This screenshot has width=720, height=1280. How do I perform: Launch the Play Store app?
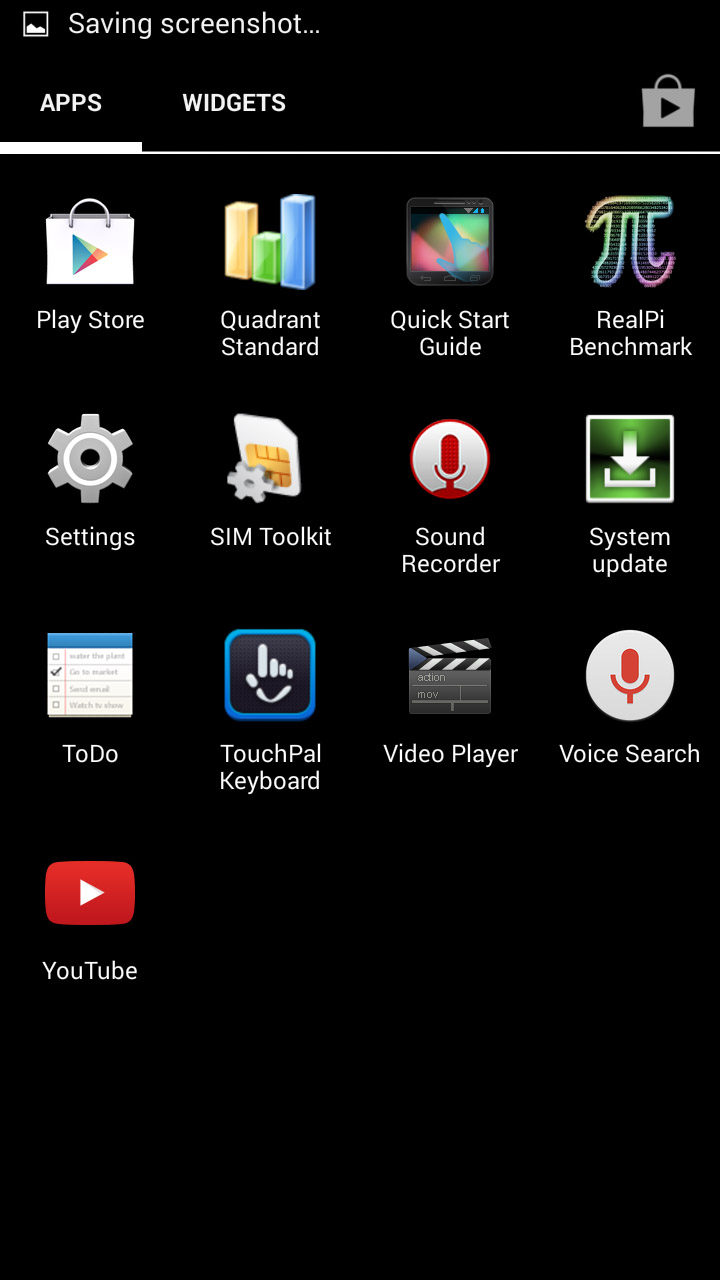(x=90, y=266)
